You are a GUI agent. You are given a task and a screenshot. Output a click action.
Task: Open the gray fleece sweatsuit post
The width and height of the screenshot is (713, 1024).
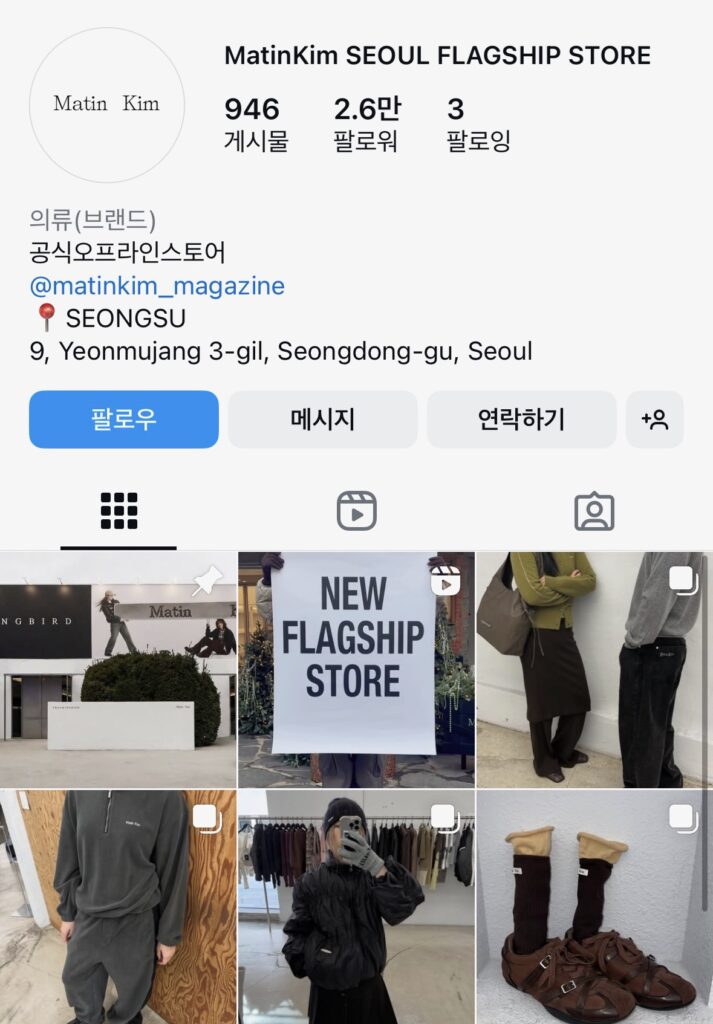pos(118,908)
